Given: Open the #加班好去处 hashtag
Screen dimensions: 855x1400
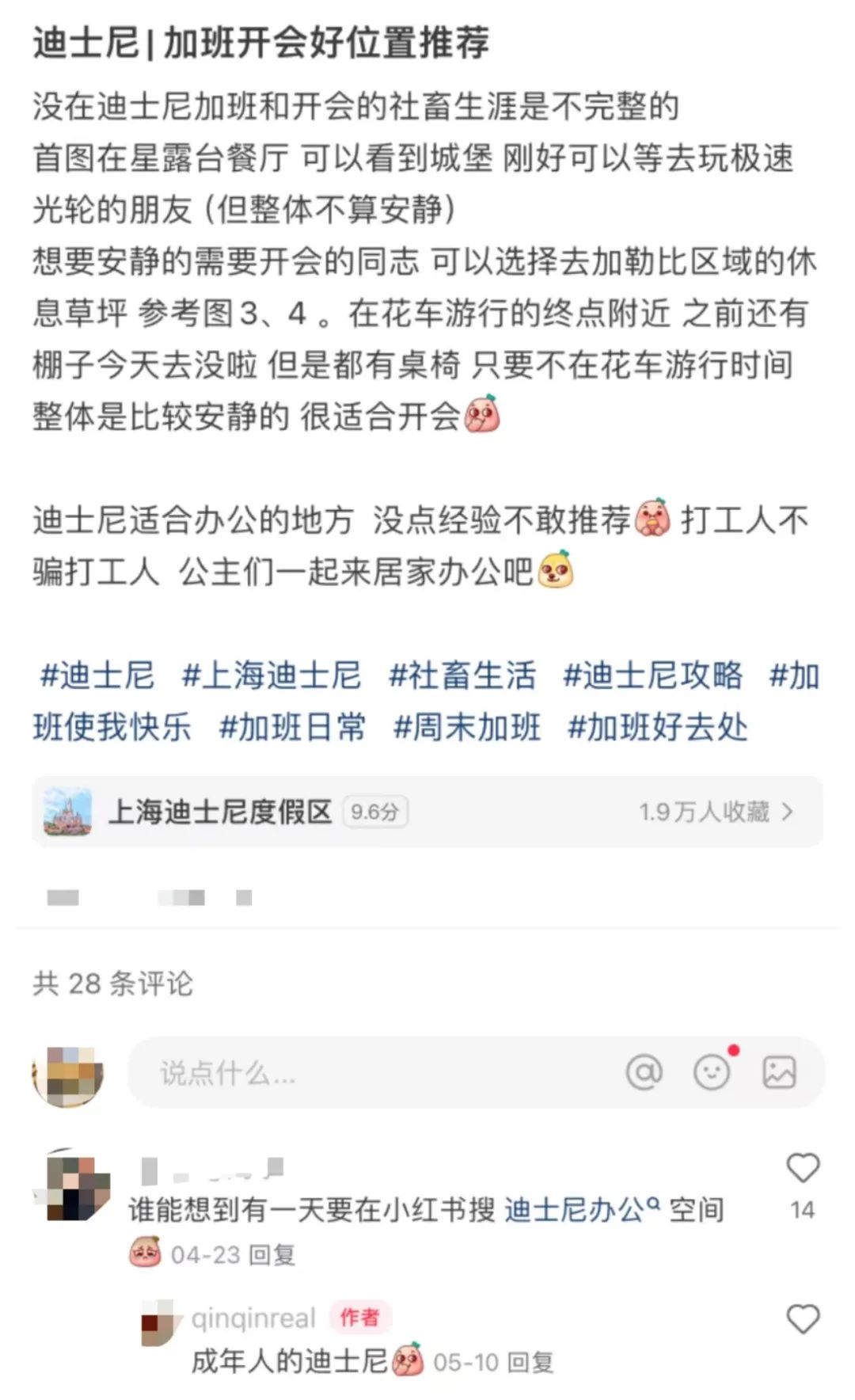Looking at the screenshot, I should (658, 726).
